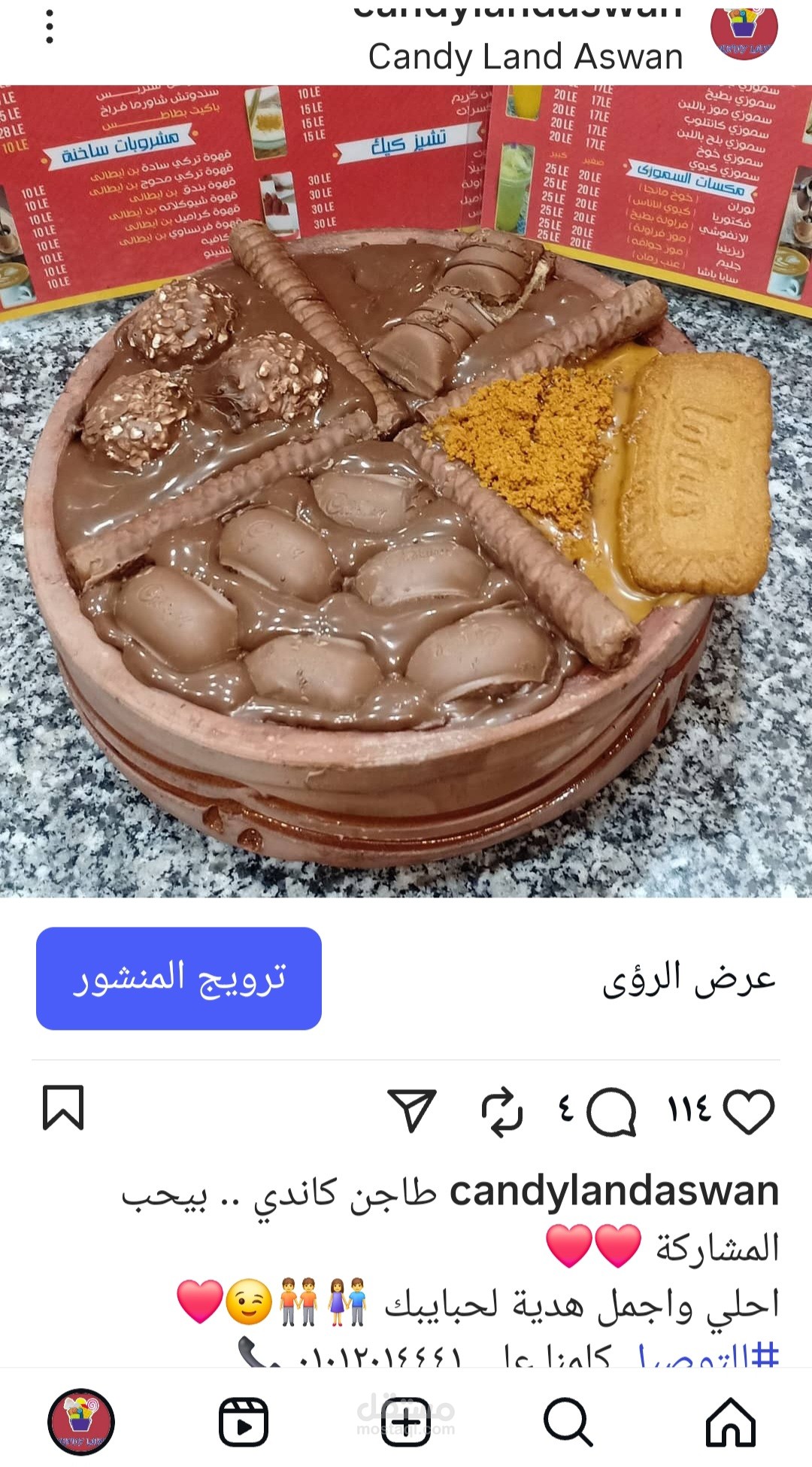Switch to the Search tab
Viewport: 812px width, 1467px height.
pyautogui.click(x=568, y=1422)
